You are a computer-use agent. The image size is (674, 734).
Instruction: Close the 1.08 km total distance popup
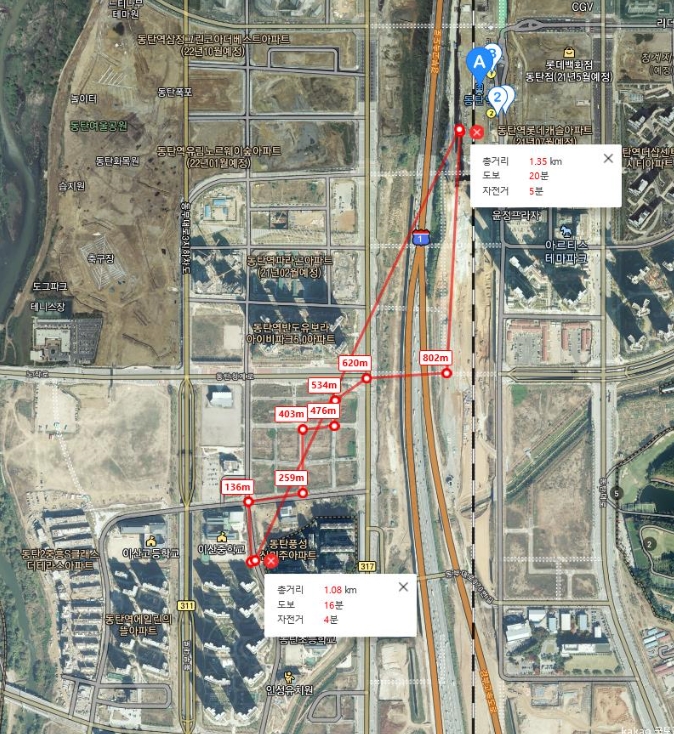(x=402, y=588)
